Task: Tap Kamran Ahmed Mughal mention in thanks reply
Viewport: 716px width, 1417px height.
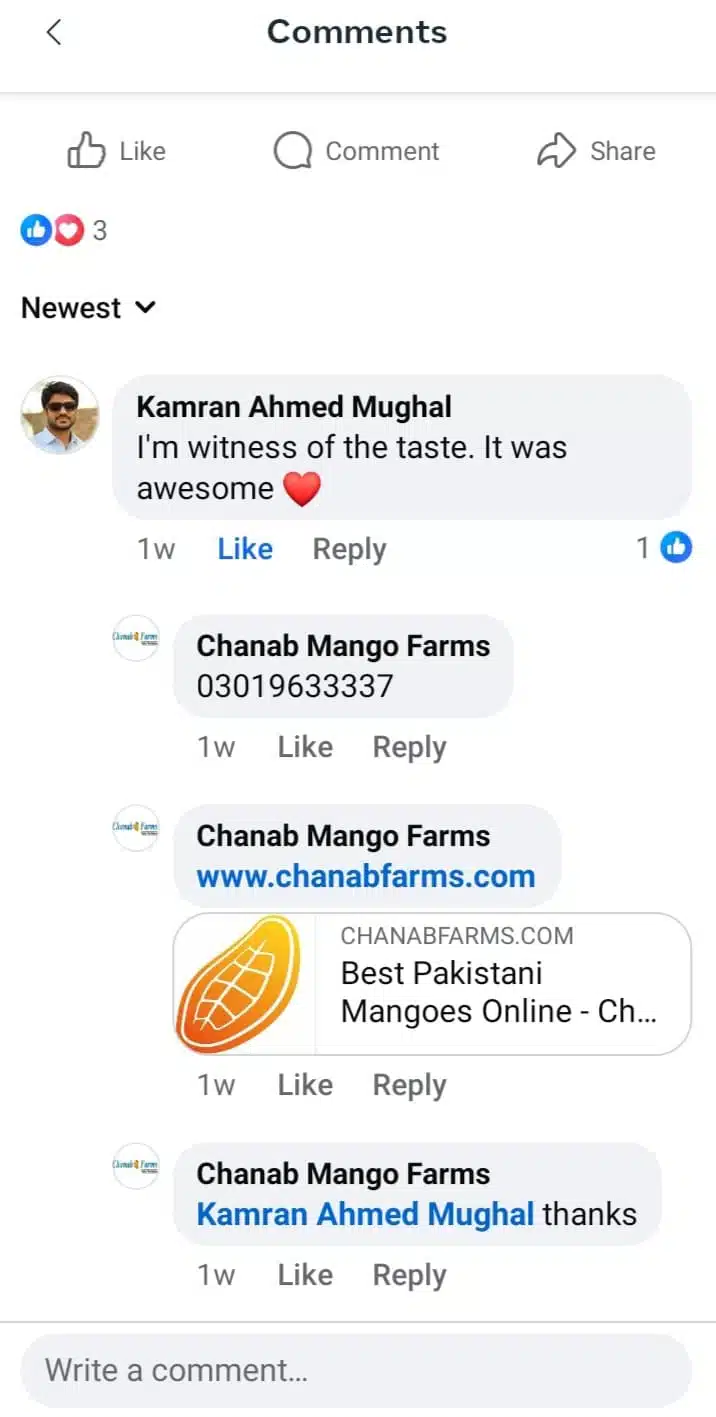Action: [x=366, y=1214]
